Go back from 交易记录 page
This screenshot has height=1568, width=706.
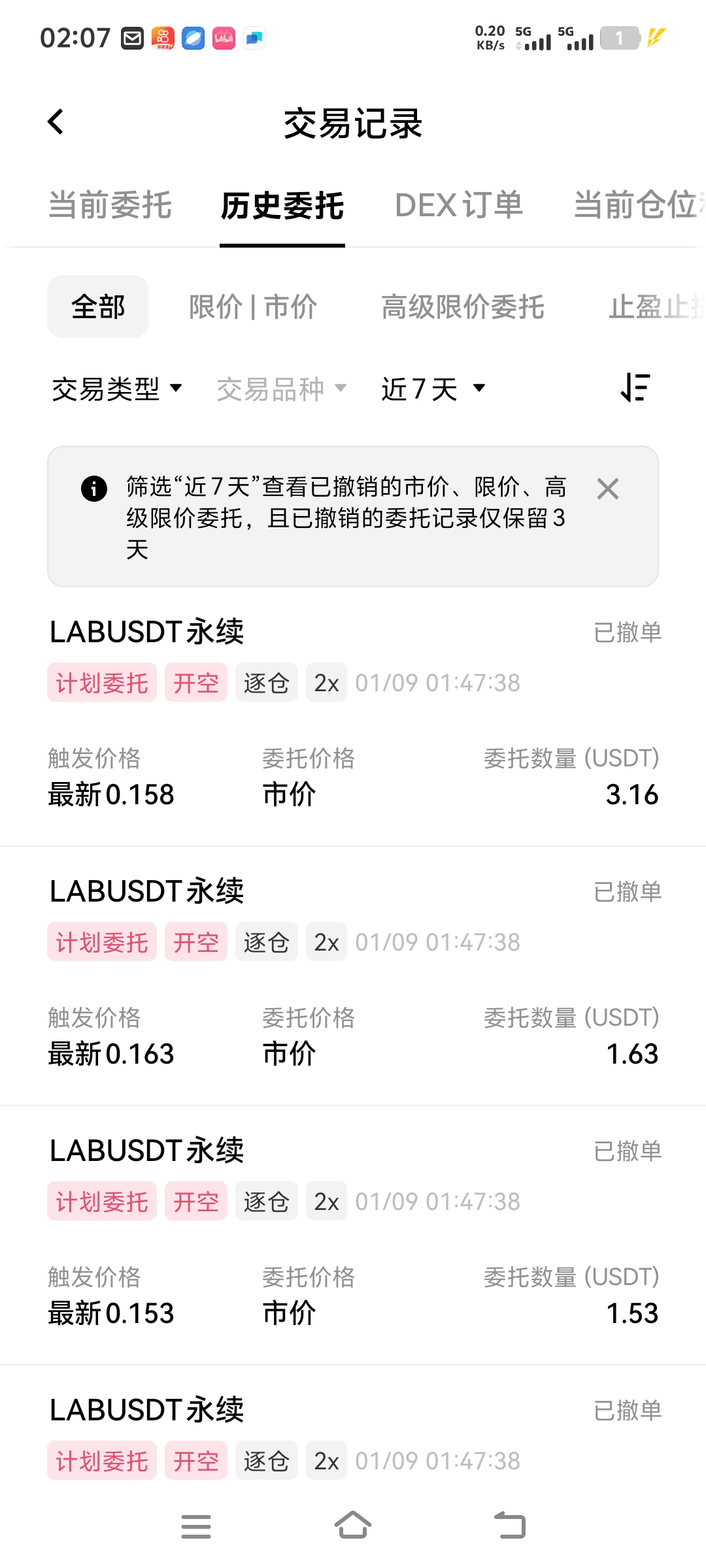(x=56, y=122)
